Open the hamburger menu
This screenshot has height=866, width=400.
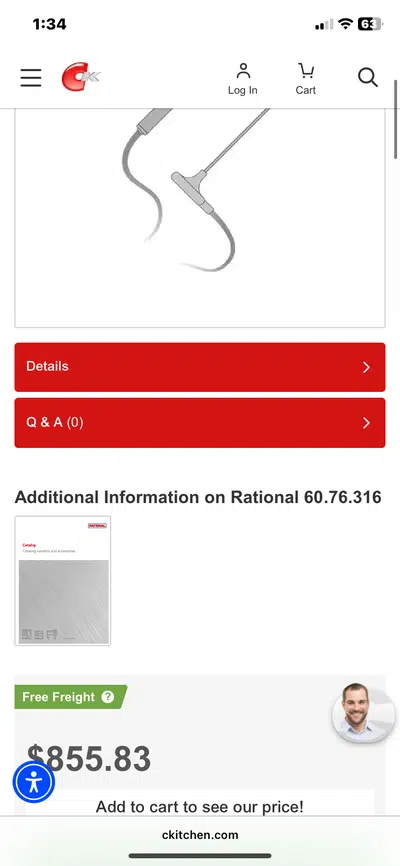(31, 78)
